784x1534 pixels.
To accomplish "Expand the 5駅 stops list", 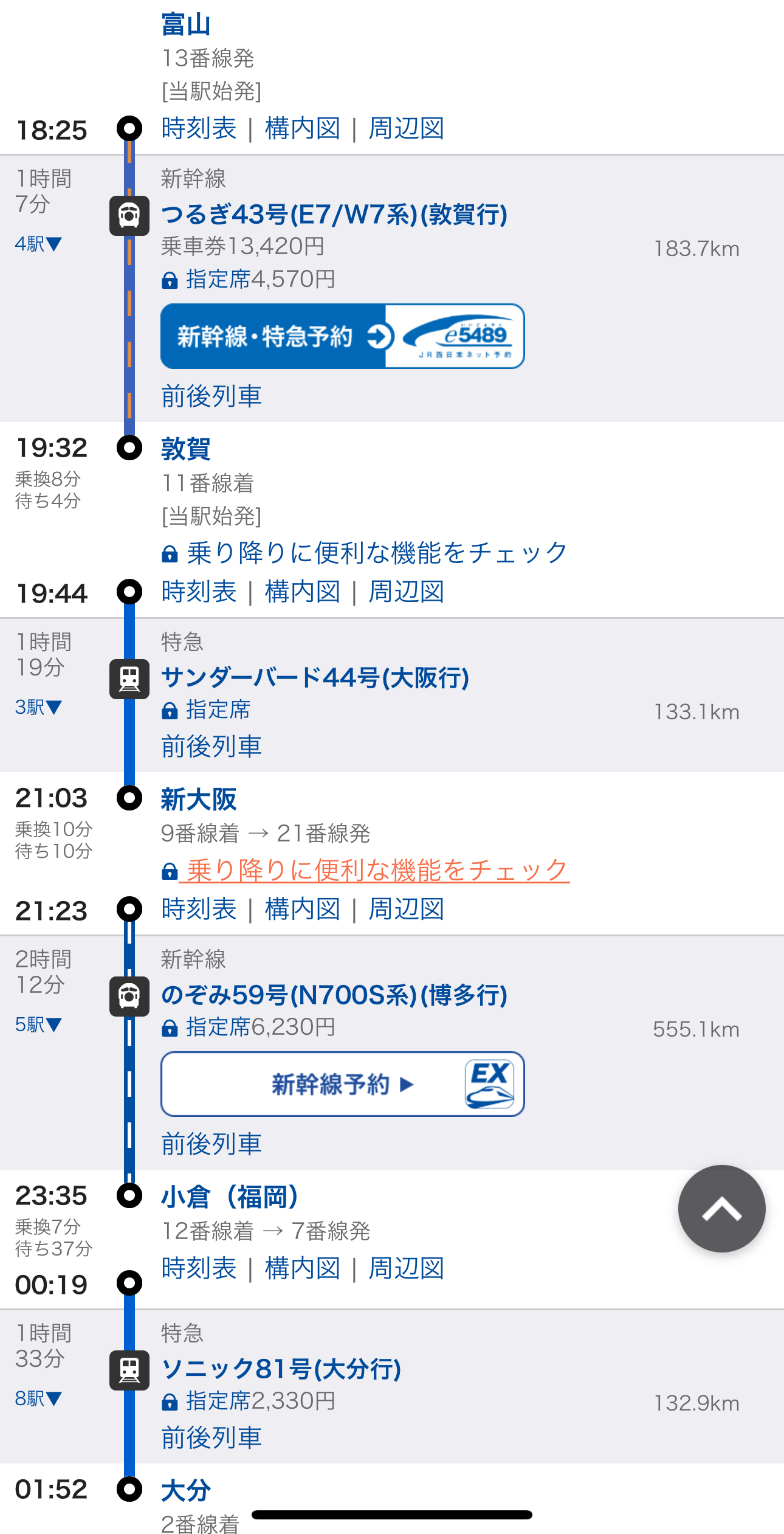I will coord(38,1024).
